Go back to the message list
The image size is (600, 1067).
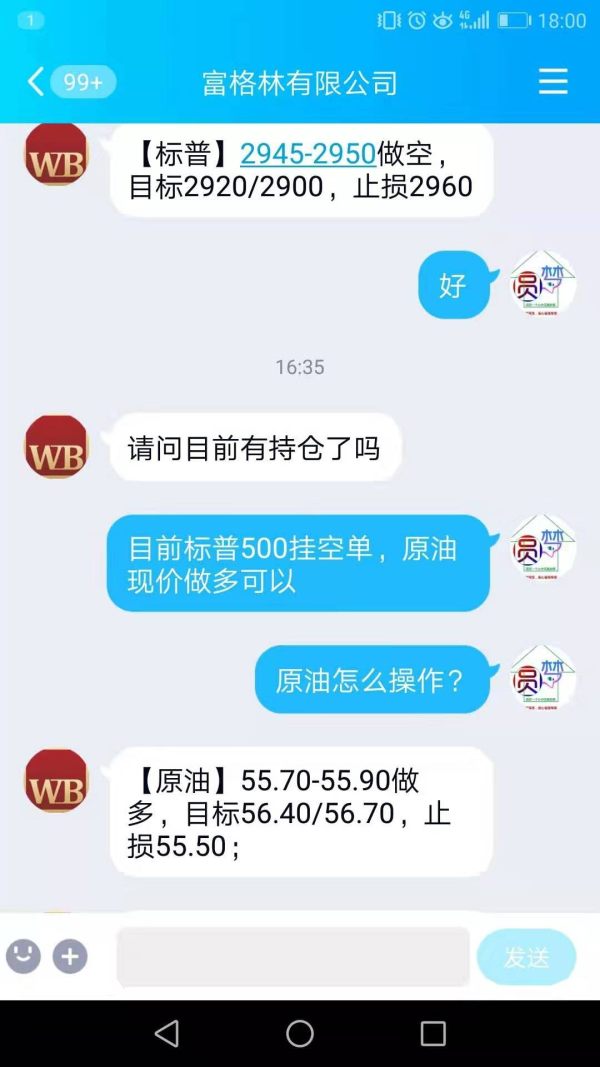point(37,82)
